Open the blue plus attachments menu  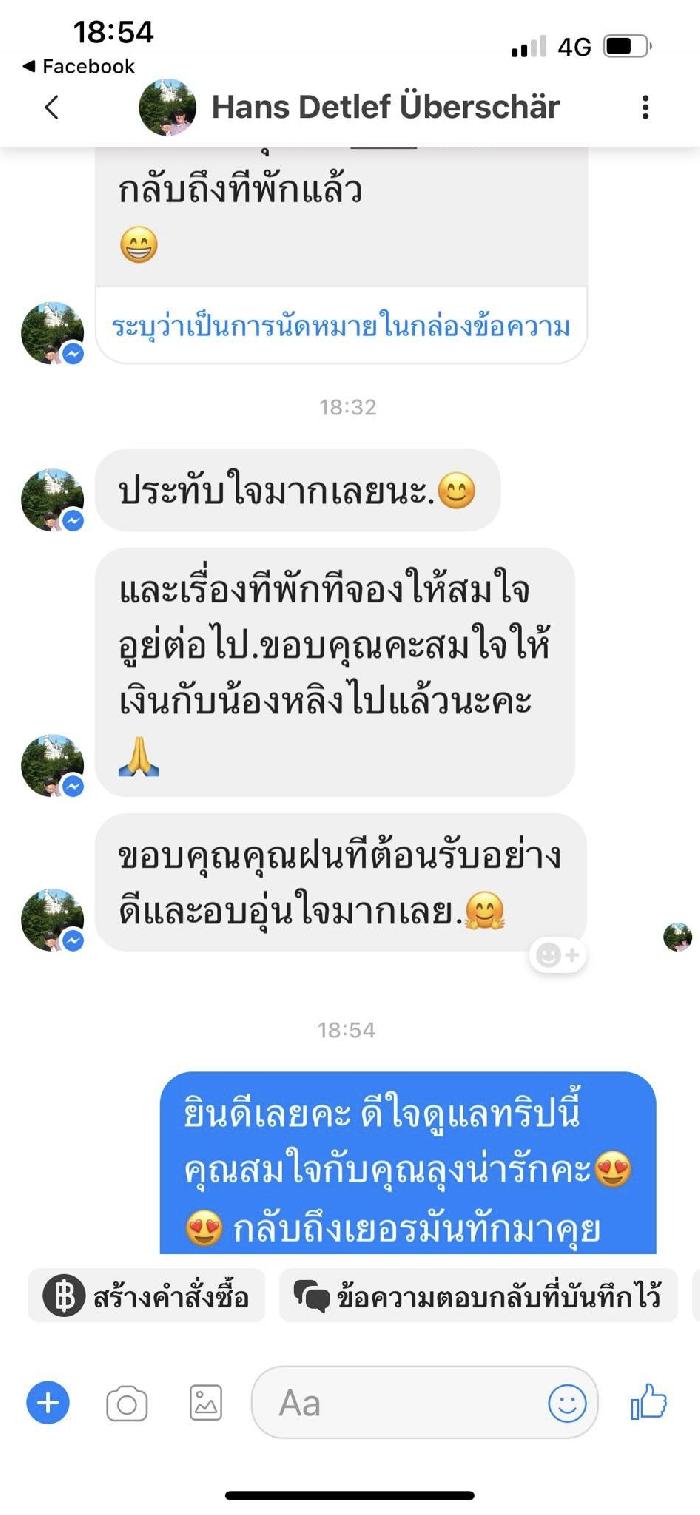click(48, 1404)
